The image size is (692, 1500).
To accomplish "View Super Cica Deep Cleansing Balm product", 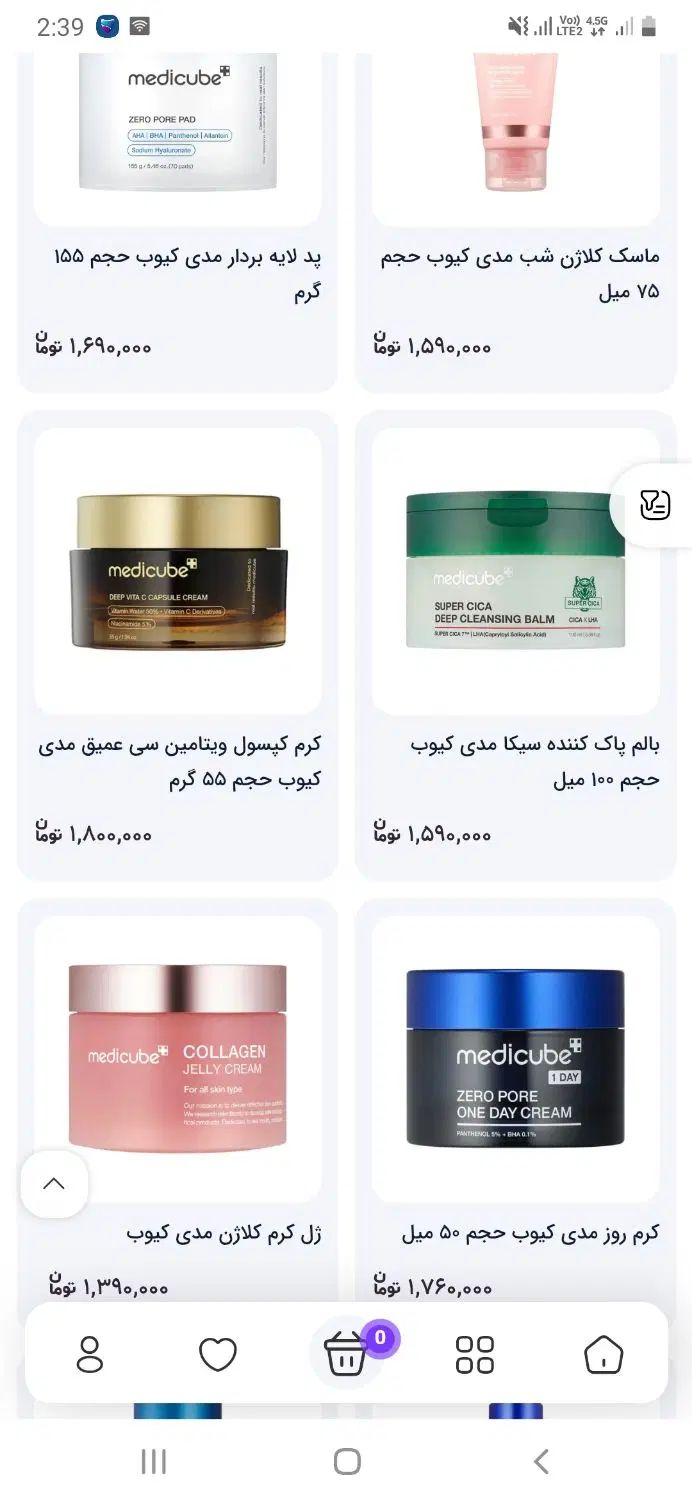I will (516, 572).
